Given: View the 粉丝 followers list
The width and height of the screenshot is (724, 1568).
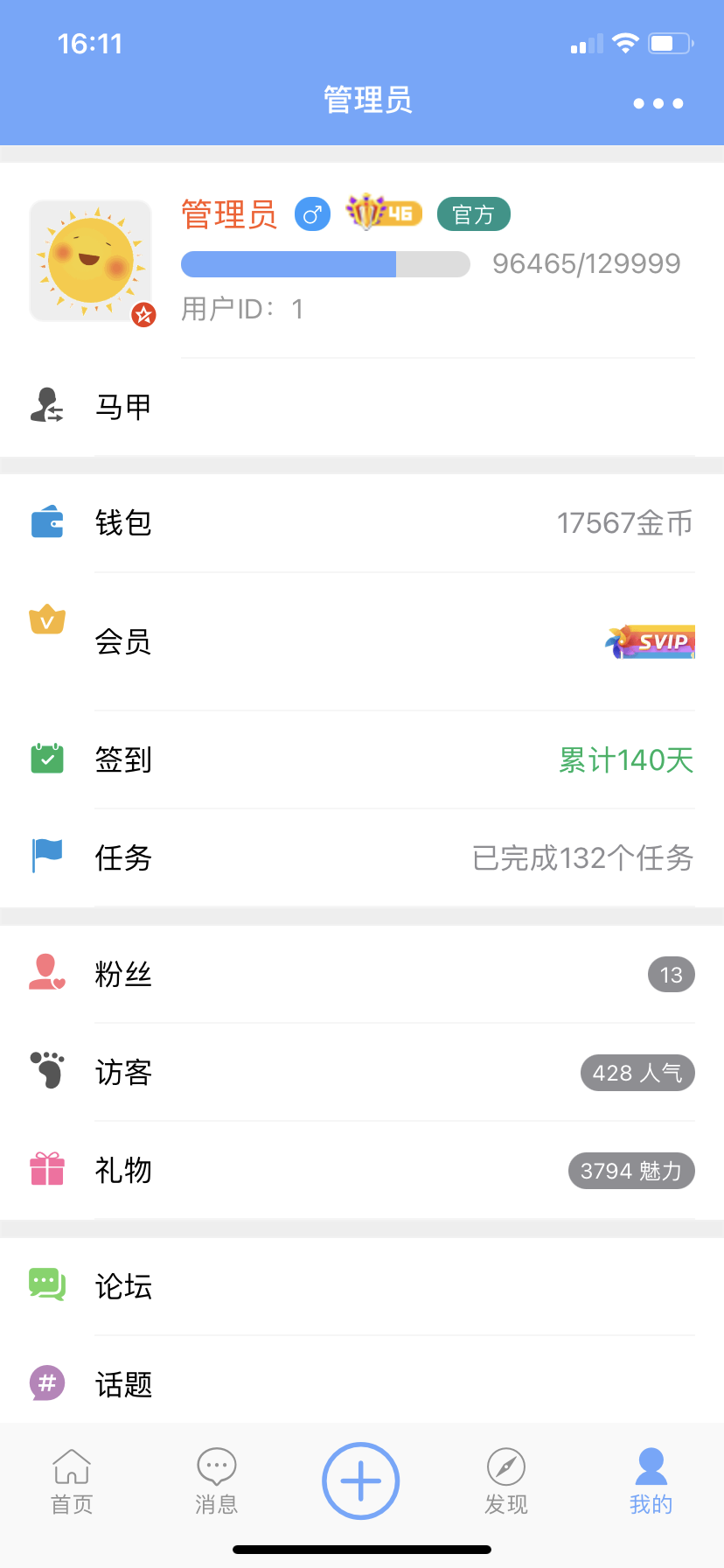Looking at the screenshot, I should (x=362, y=974).
